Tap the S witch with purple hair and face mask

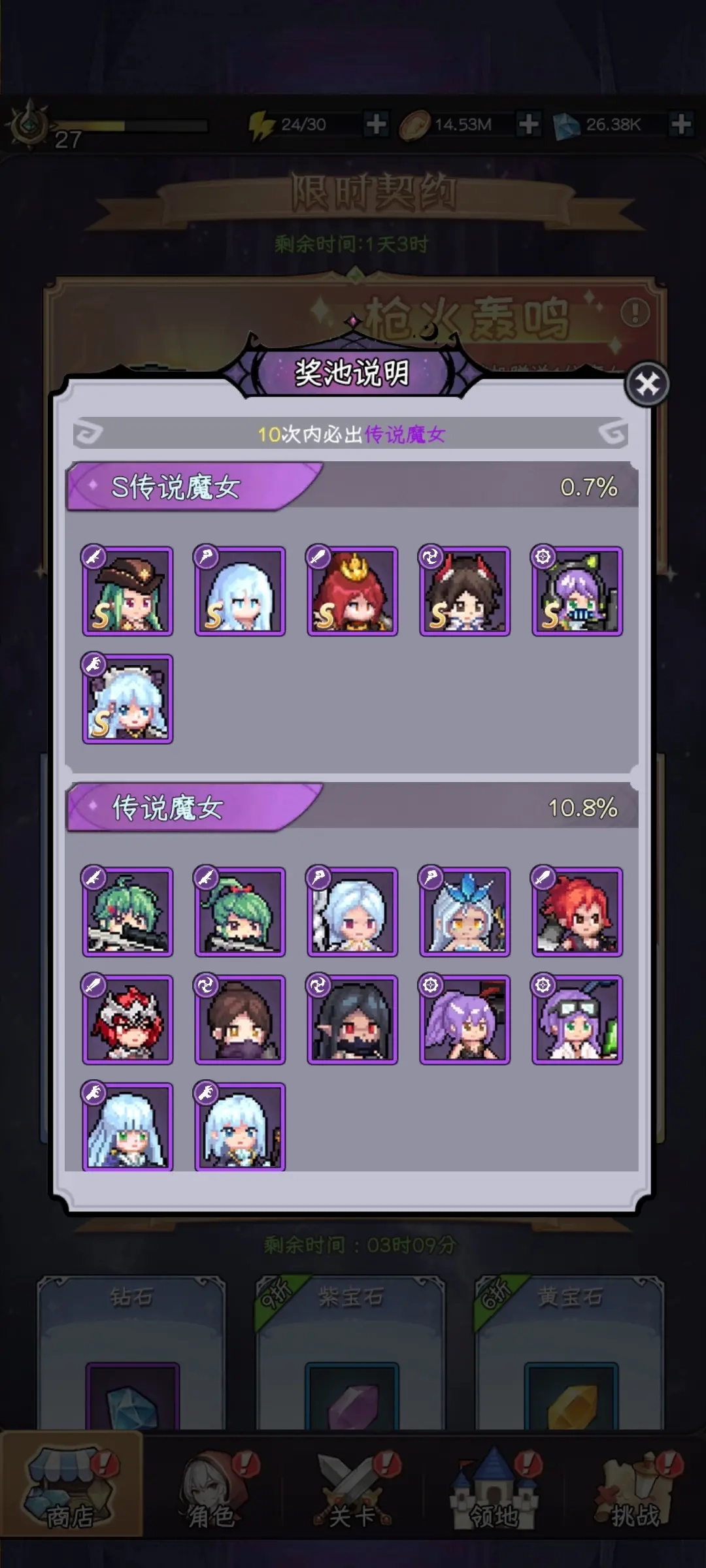click(577, 591)
